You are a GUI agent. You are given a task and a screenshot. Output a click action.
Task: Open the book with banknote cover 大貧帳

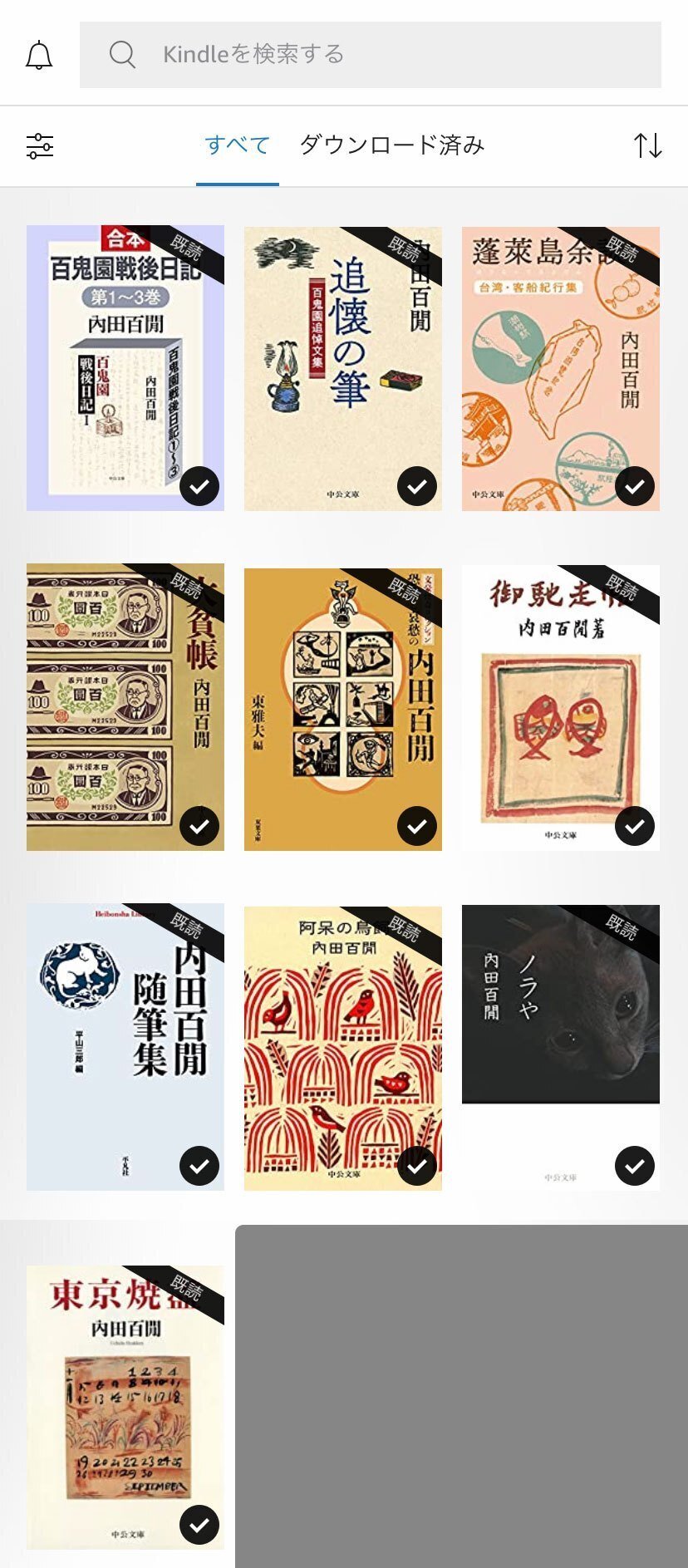125,707
